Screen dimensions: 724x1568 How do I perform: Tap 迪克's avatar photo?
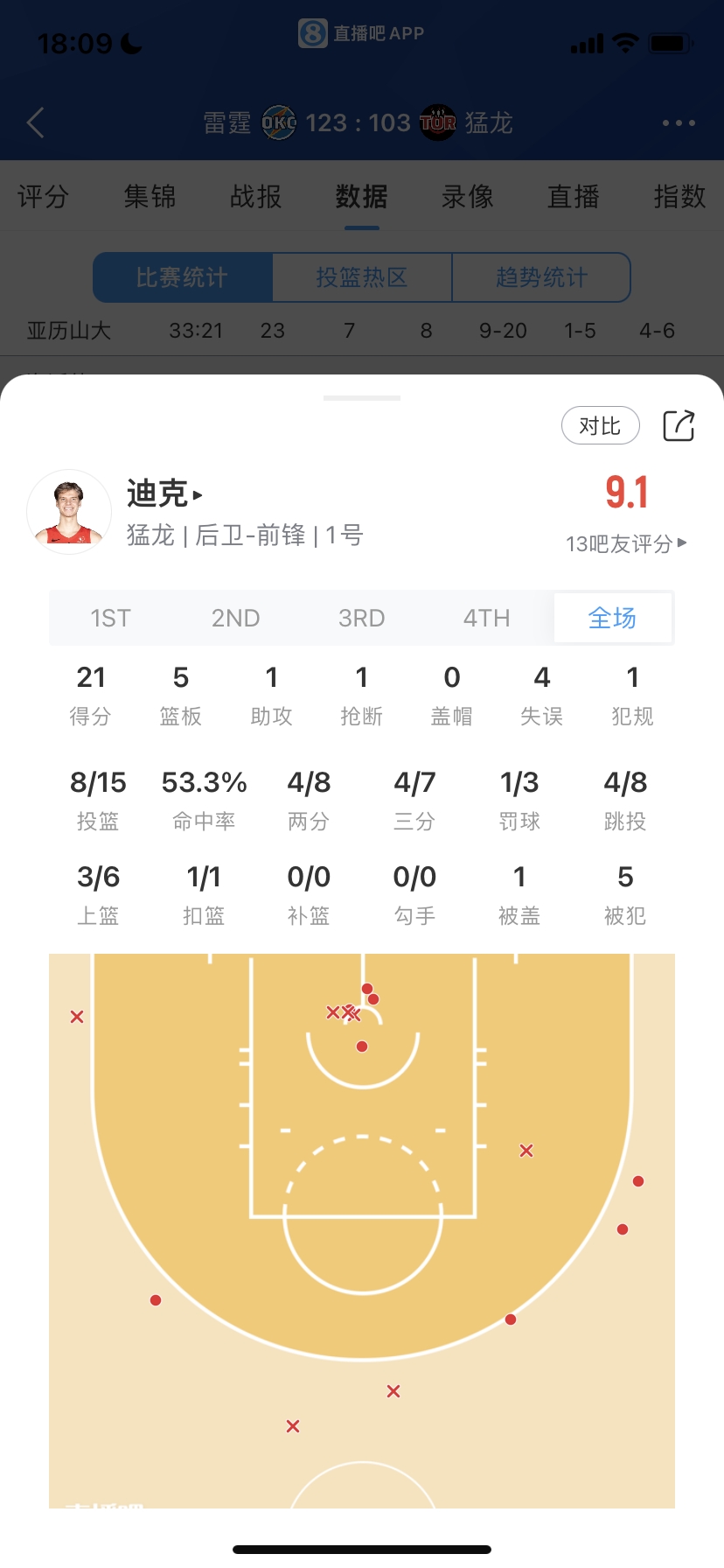(x=69, y=512)
